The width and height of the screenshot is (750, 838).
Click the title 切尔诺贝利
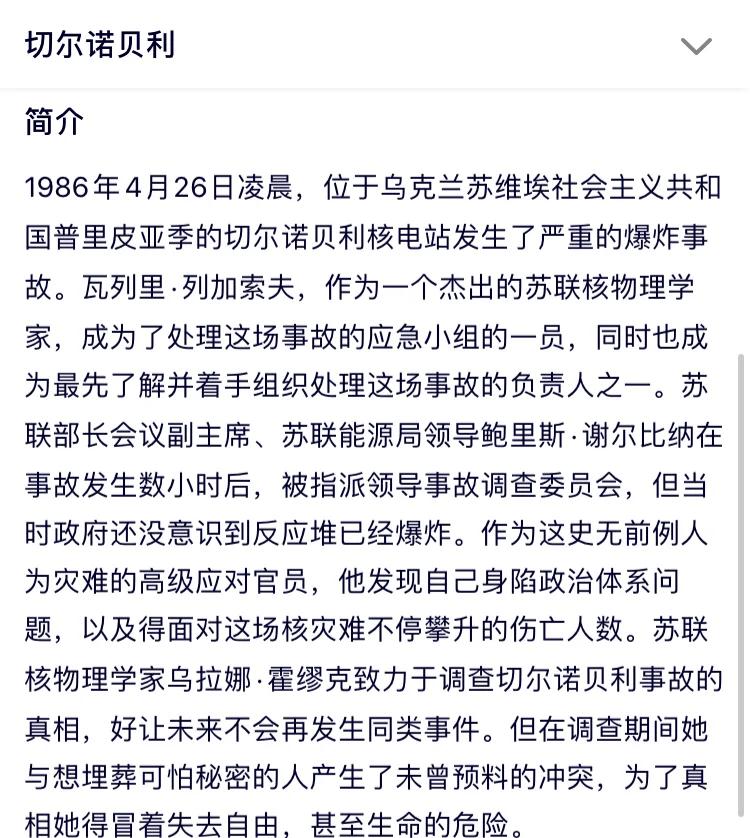tap(98, 45)
